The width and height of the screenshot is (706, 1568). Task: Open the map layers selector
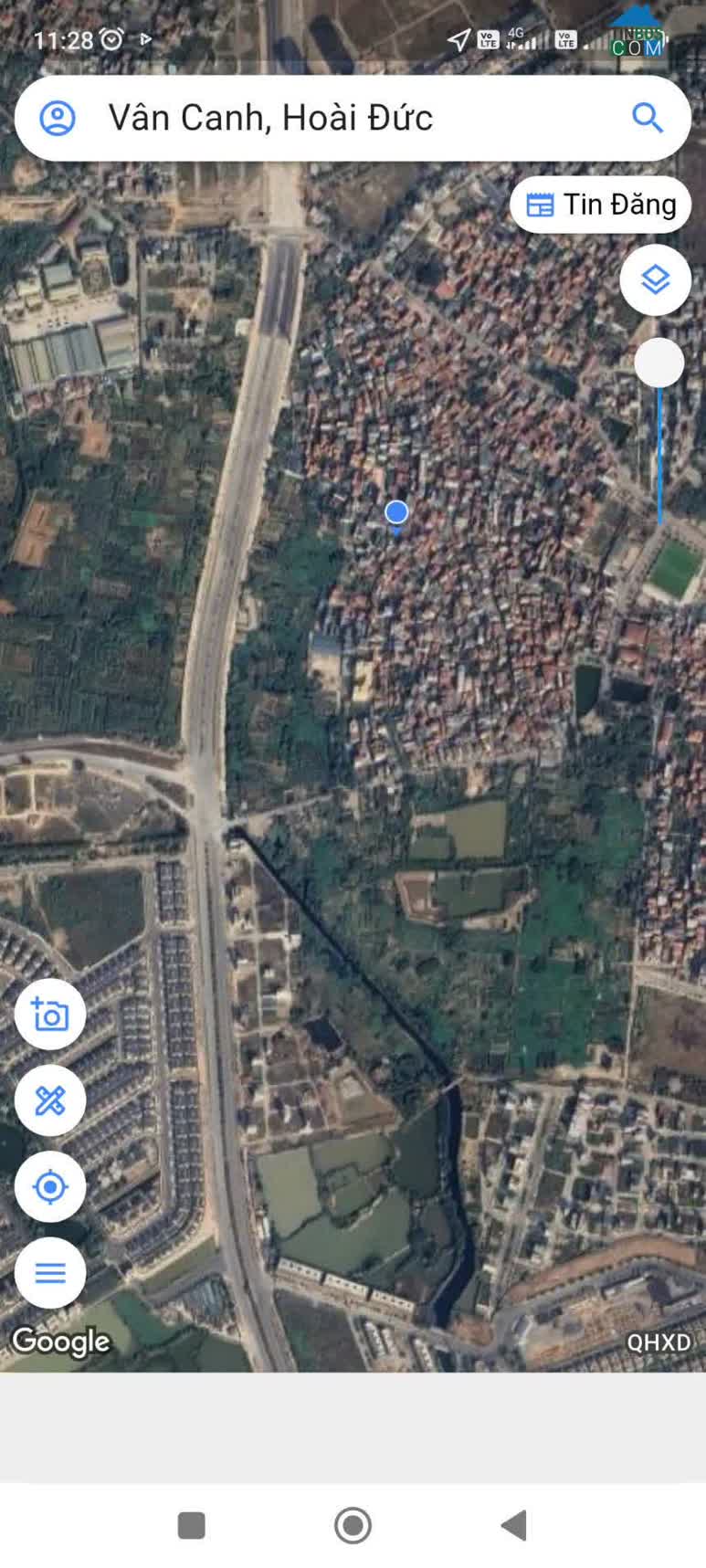655,280
